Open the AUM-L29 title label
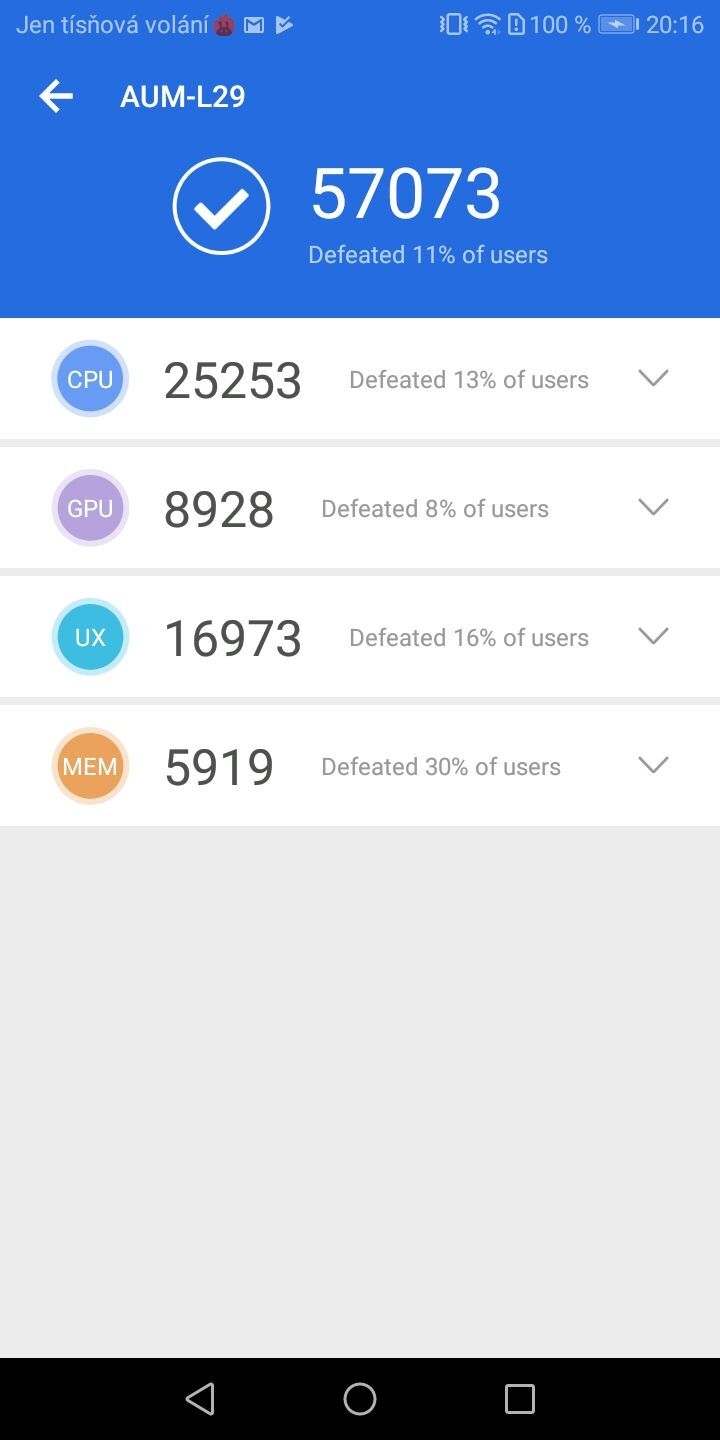 182,96
